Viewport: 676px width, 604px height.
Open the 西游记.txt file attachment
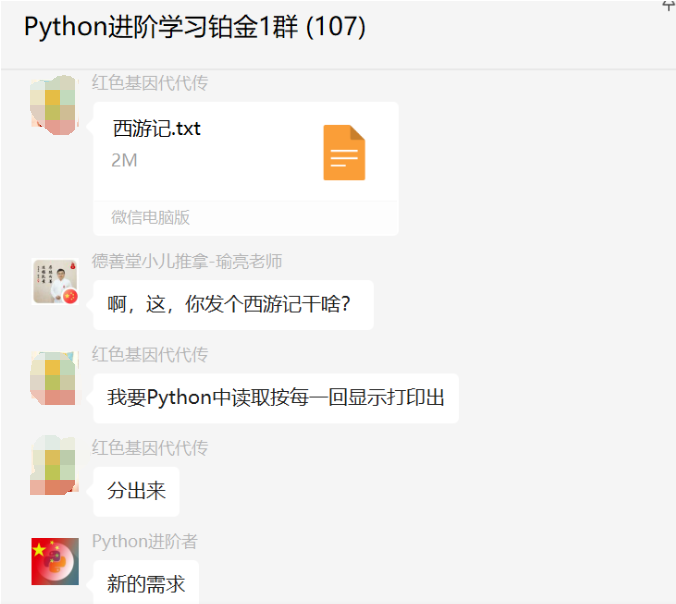[x=245, y=153]
